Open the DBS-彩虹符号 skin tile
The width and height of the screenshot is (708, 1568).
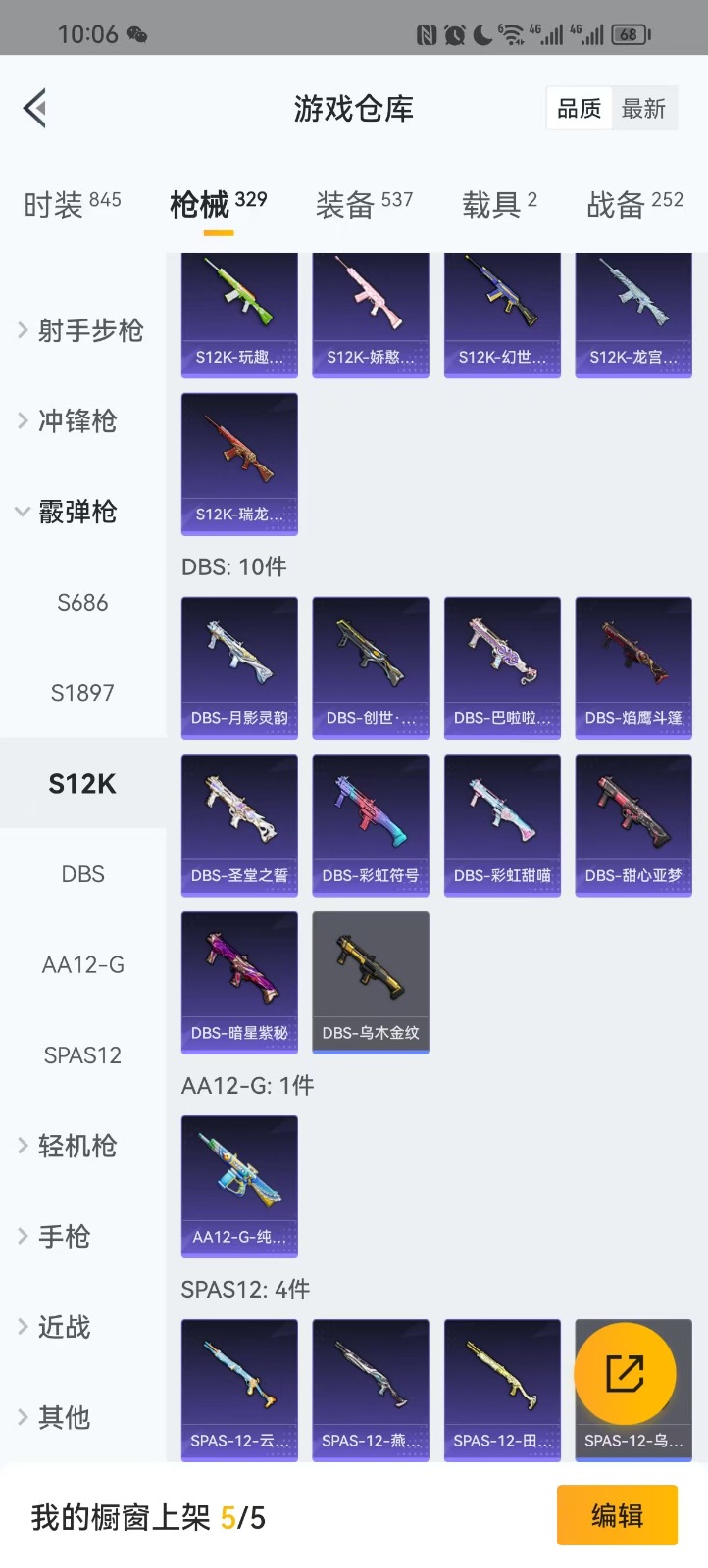coord(371,824)
